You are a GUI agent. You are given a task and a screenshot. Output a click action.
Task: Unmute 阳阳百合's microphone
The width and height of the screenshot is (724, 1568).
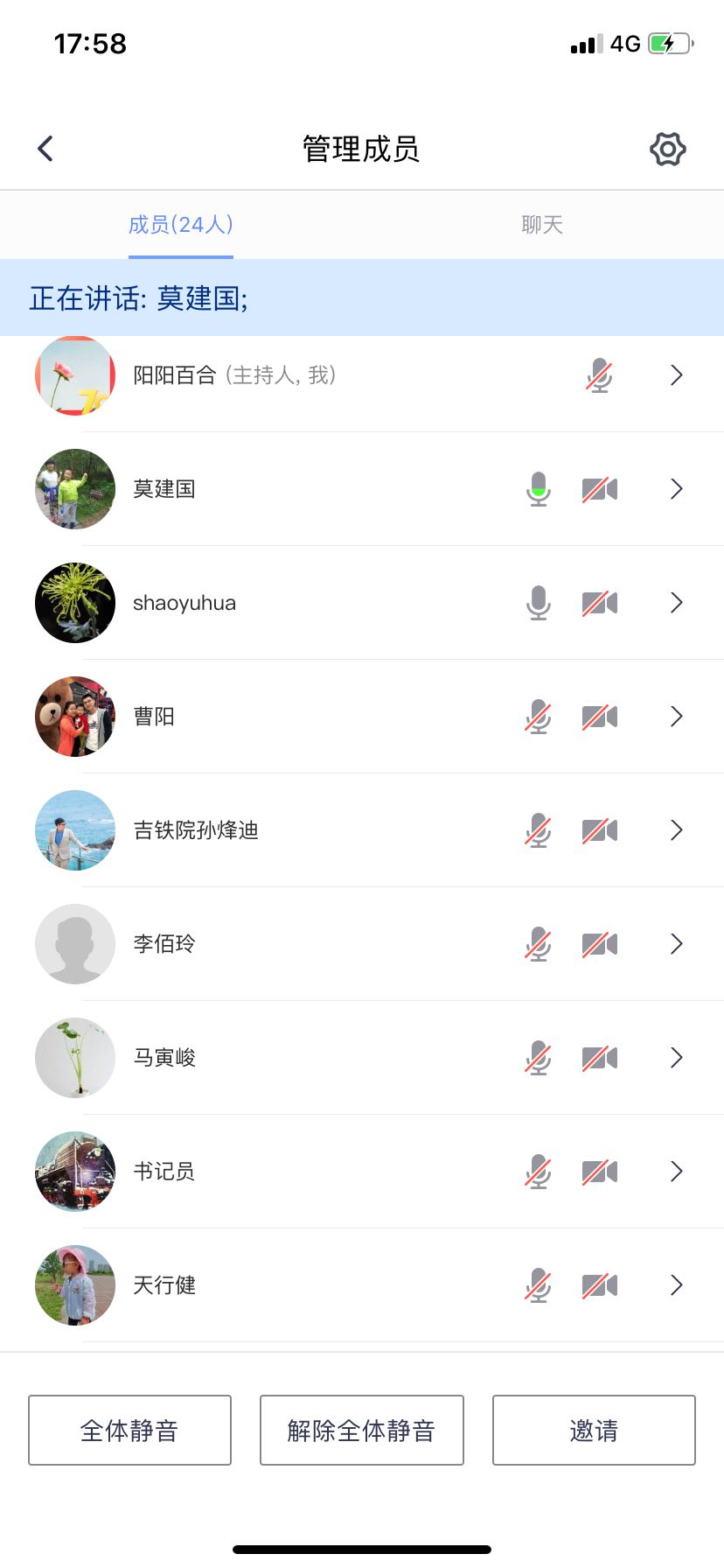(600, 375)
